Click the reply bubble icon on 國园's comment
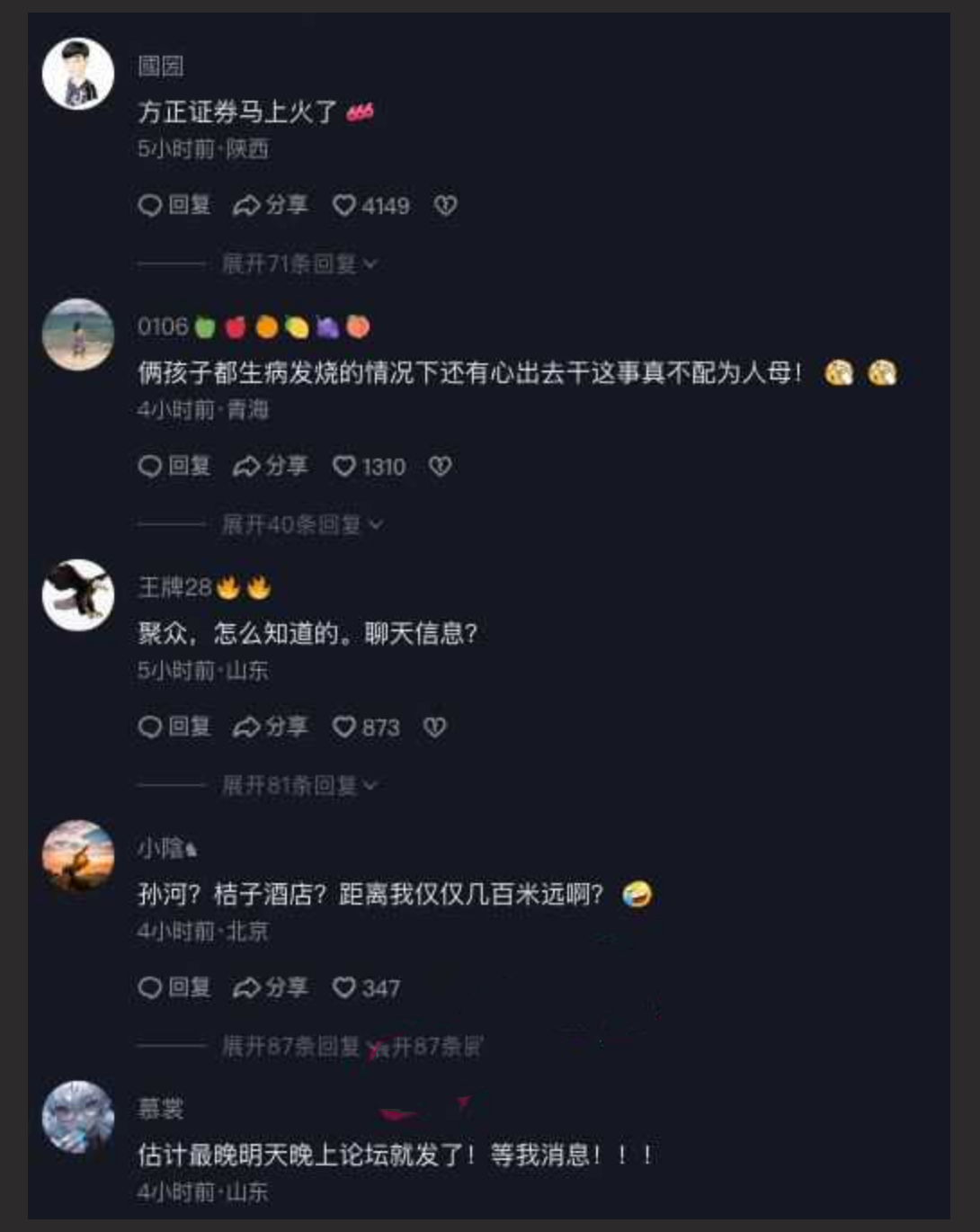The height and width of the screenshot is (1232, 980). (148, 205)
